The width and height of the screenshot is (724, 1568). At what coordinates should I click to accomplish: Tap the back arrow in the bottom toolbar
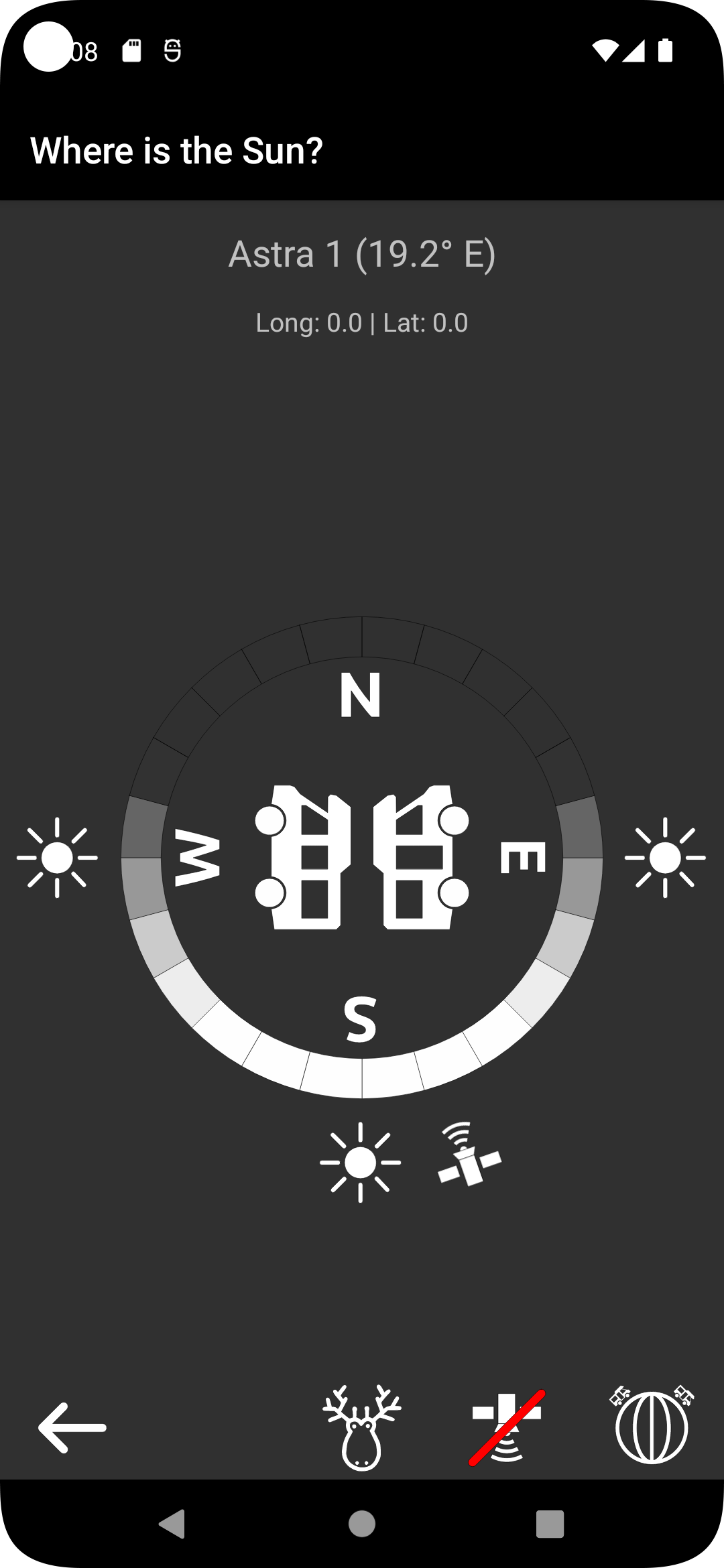point(72,1427)
